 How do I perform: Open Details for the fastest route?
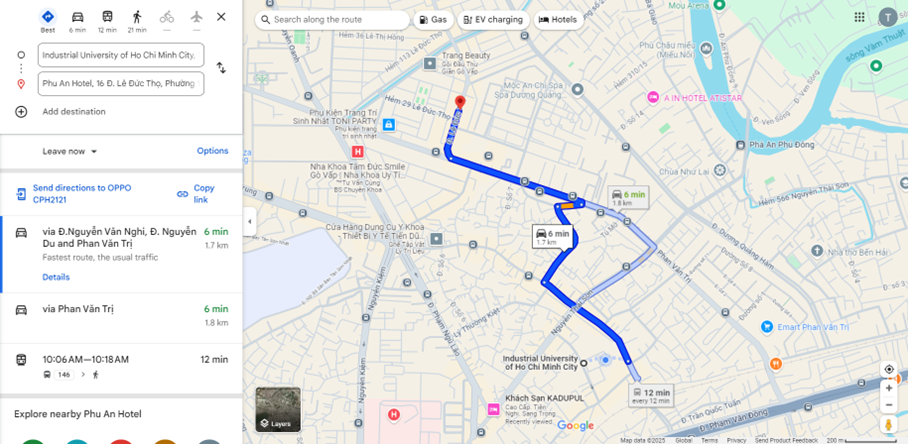point(56,277)
